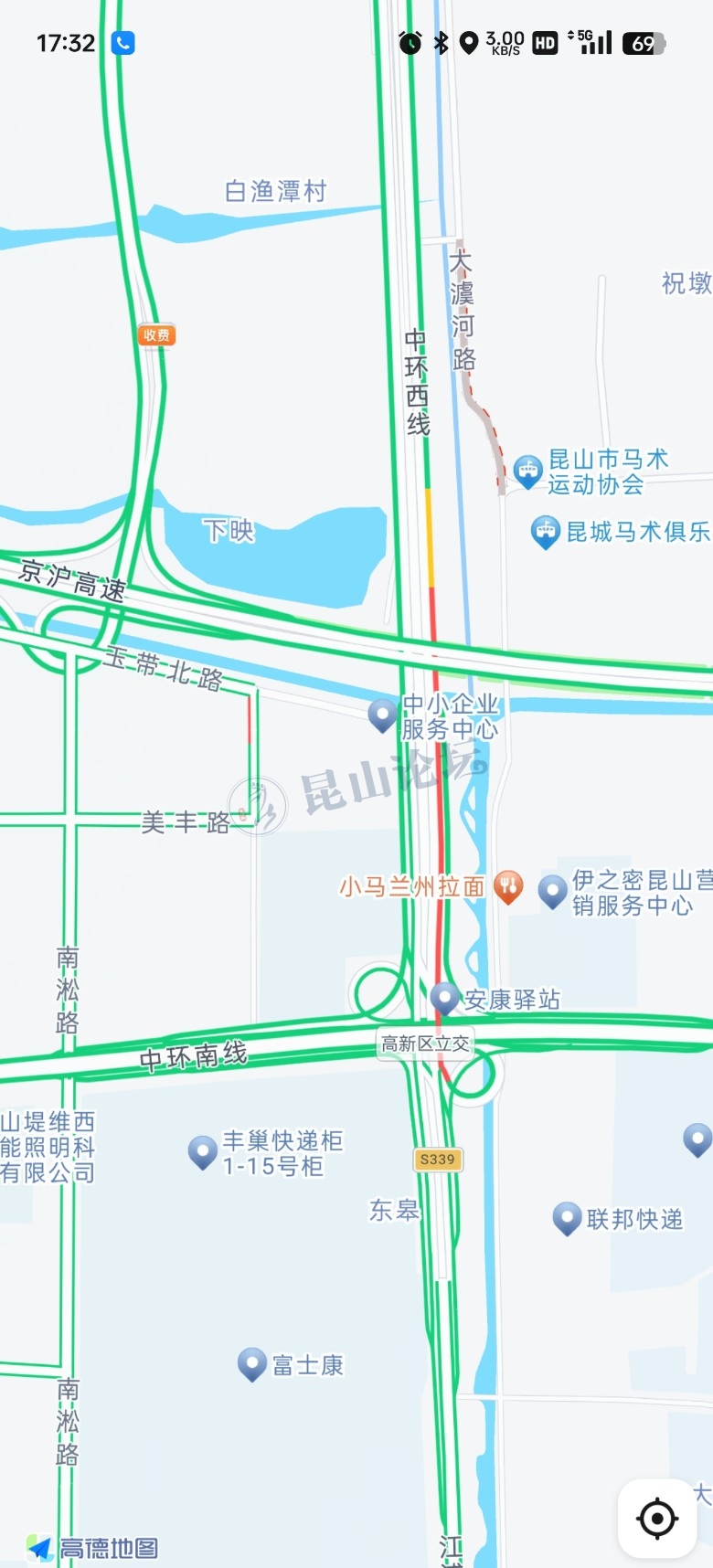The image size is (713, 1568).
Task: Open the 小马兰州拉面 restaurant marker
Action: (508, 886)
